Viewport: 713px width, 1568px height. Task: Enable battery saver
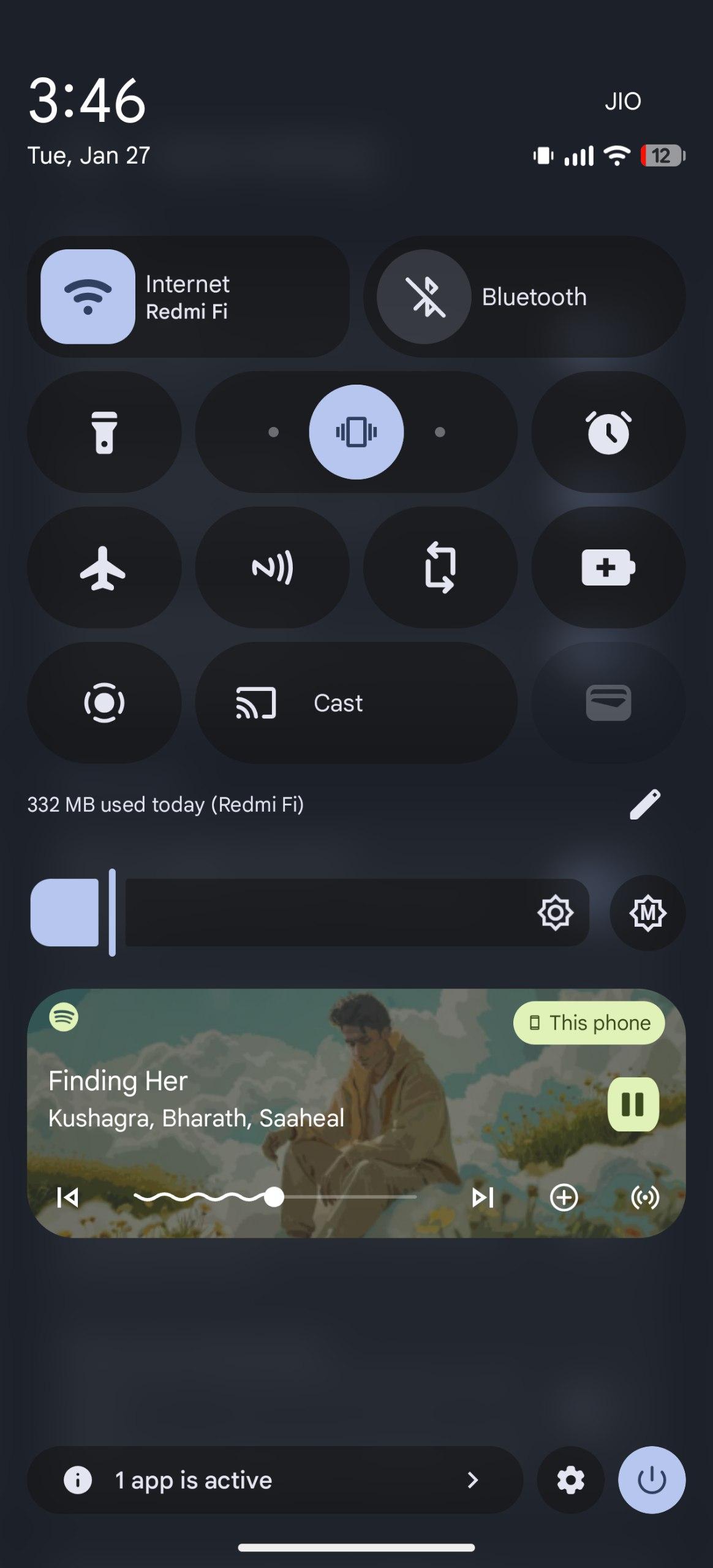[608, 568]
